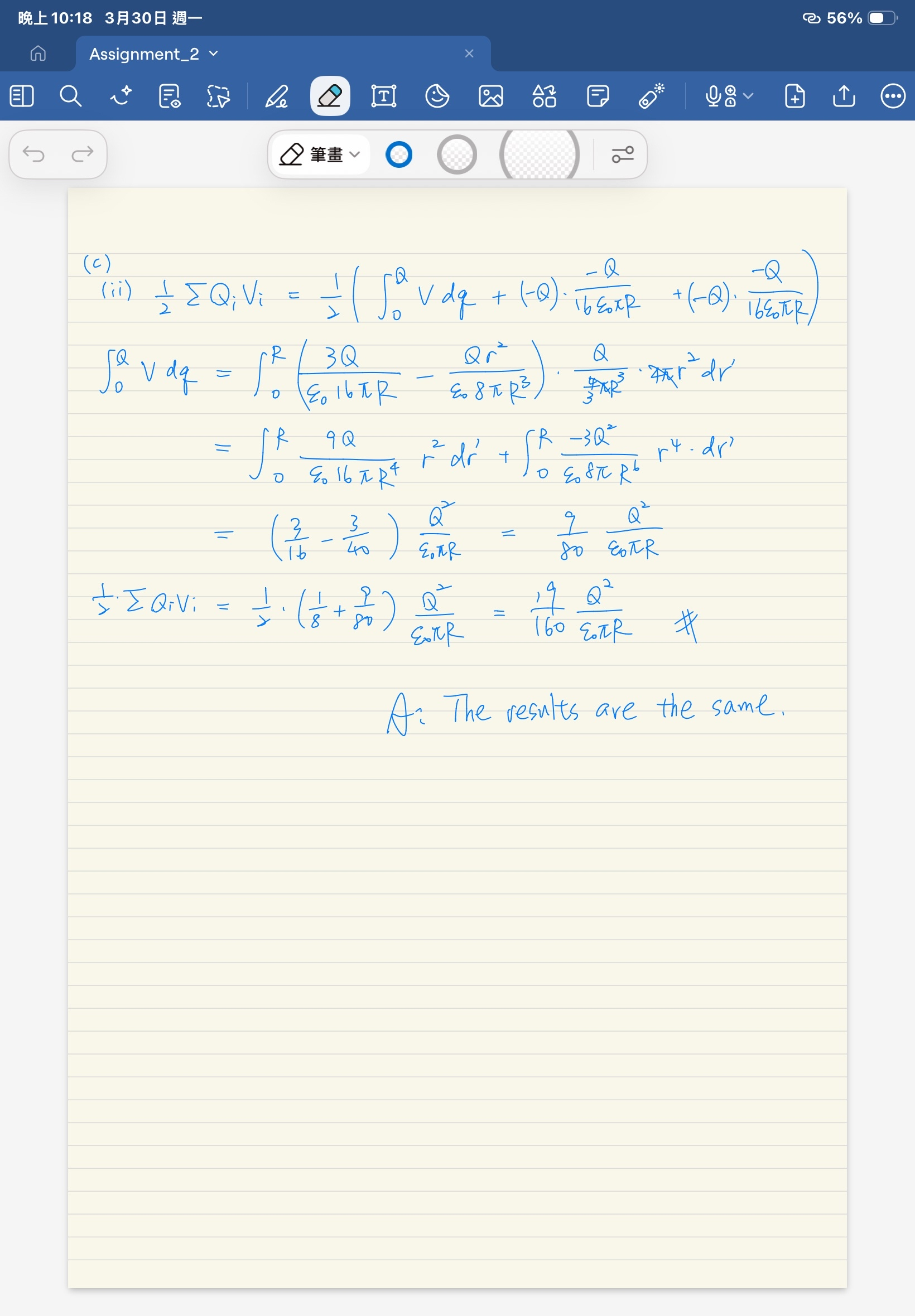Screen dimensions: 915x1316
Task: Redo the last undone action
Action: pyautogui.click(x=82, y=154)
